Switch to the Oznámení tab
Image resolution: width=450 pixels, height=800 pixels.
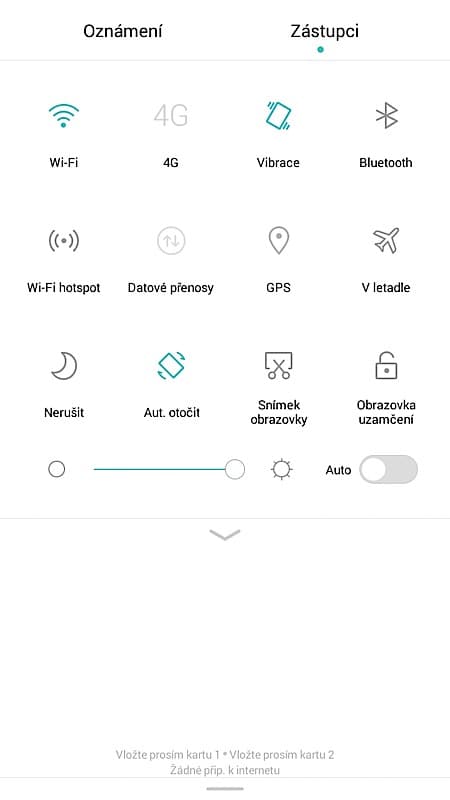coord(122,31)
